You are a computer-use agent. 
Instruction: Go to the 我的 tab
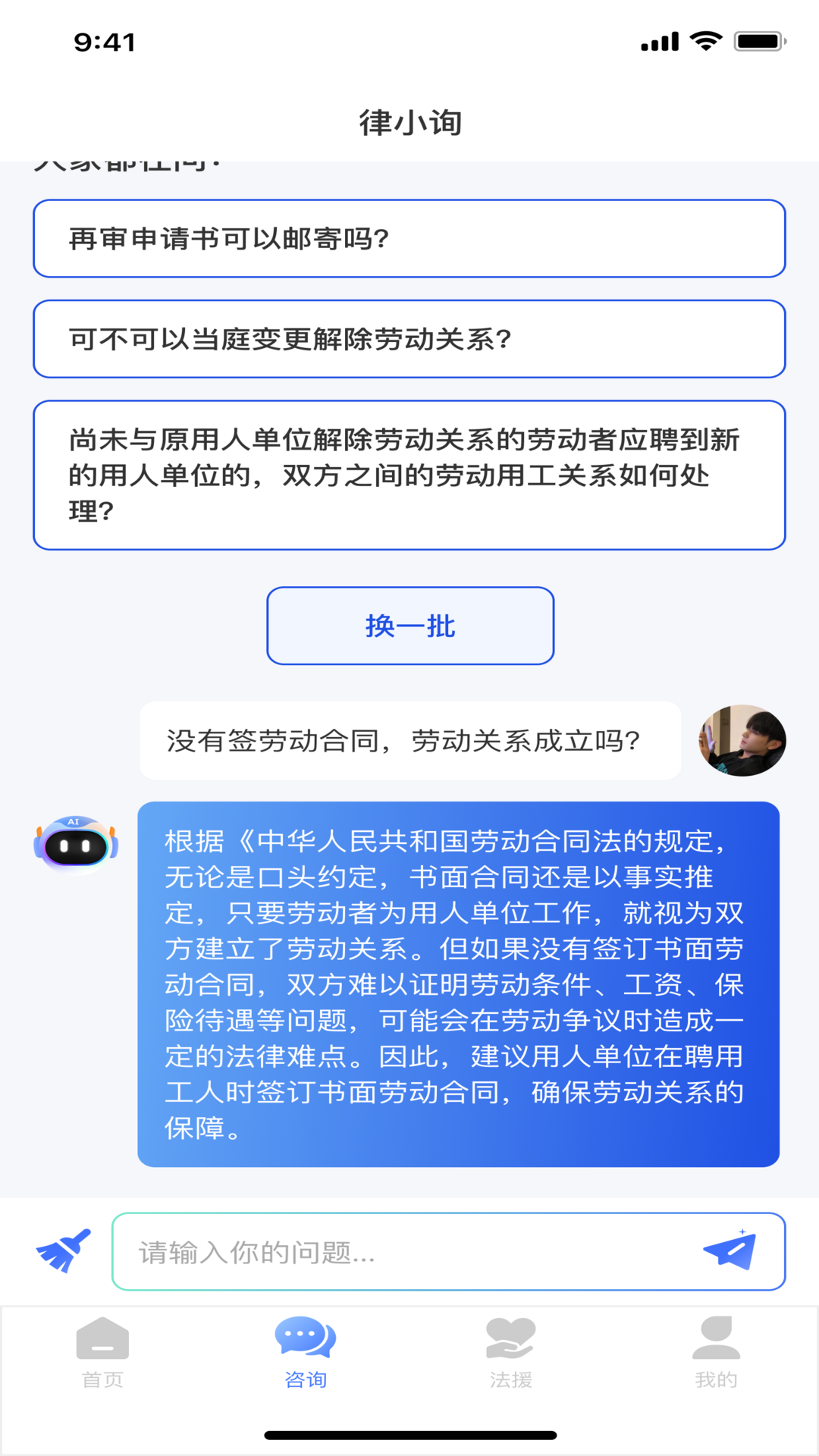[x=716, y=1353]
